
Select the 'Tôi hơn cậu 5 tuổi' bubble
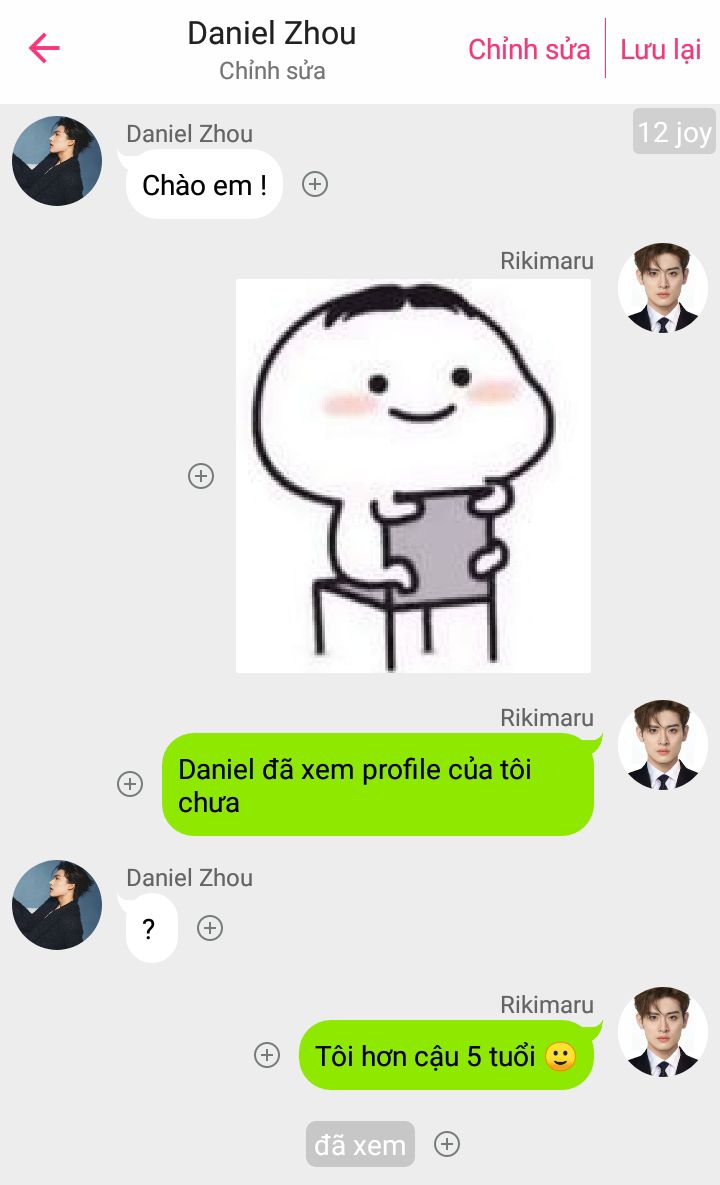445,1056
